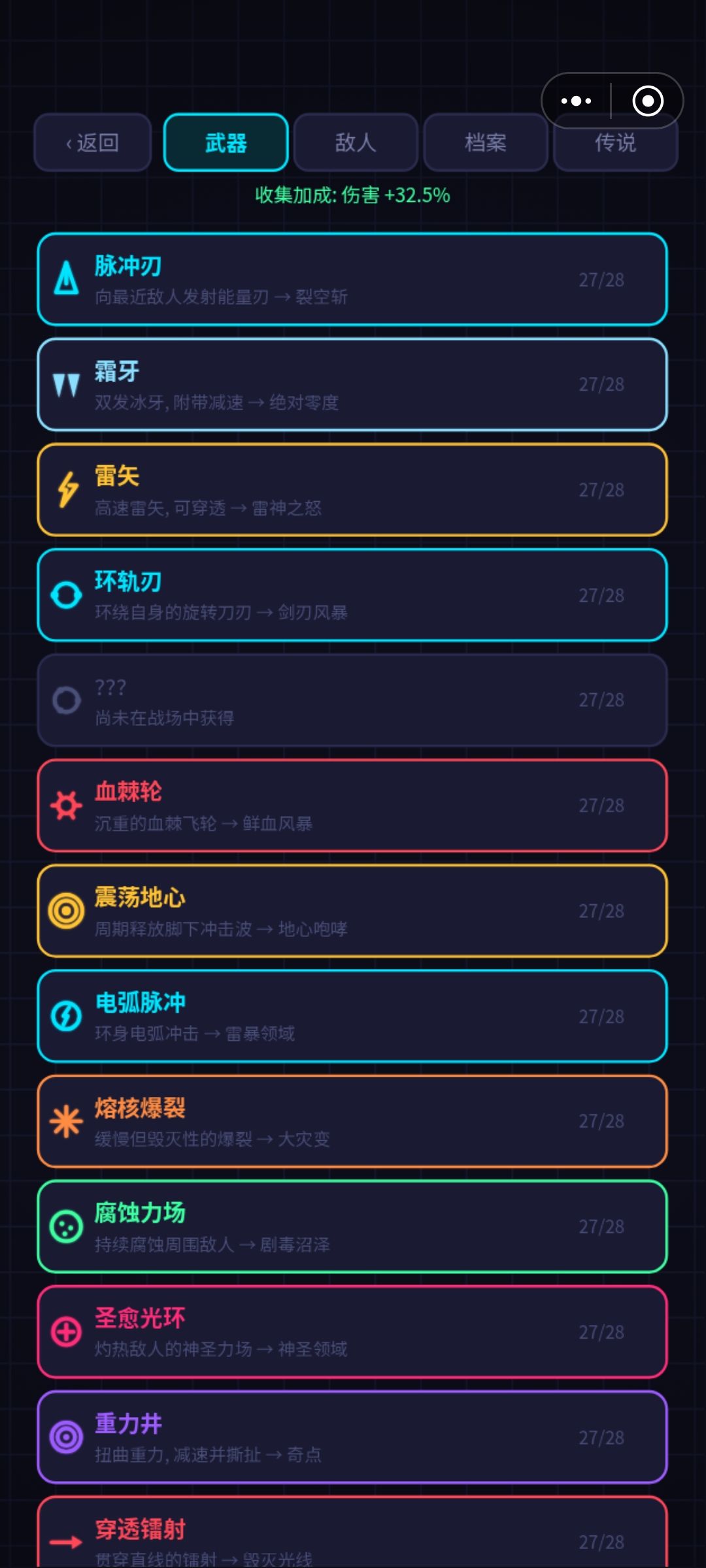Open the 脉冲刃 weapon card
Viewport: 706px width, 1568px height.
click(x=352, y=279)
